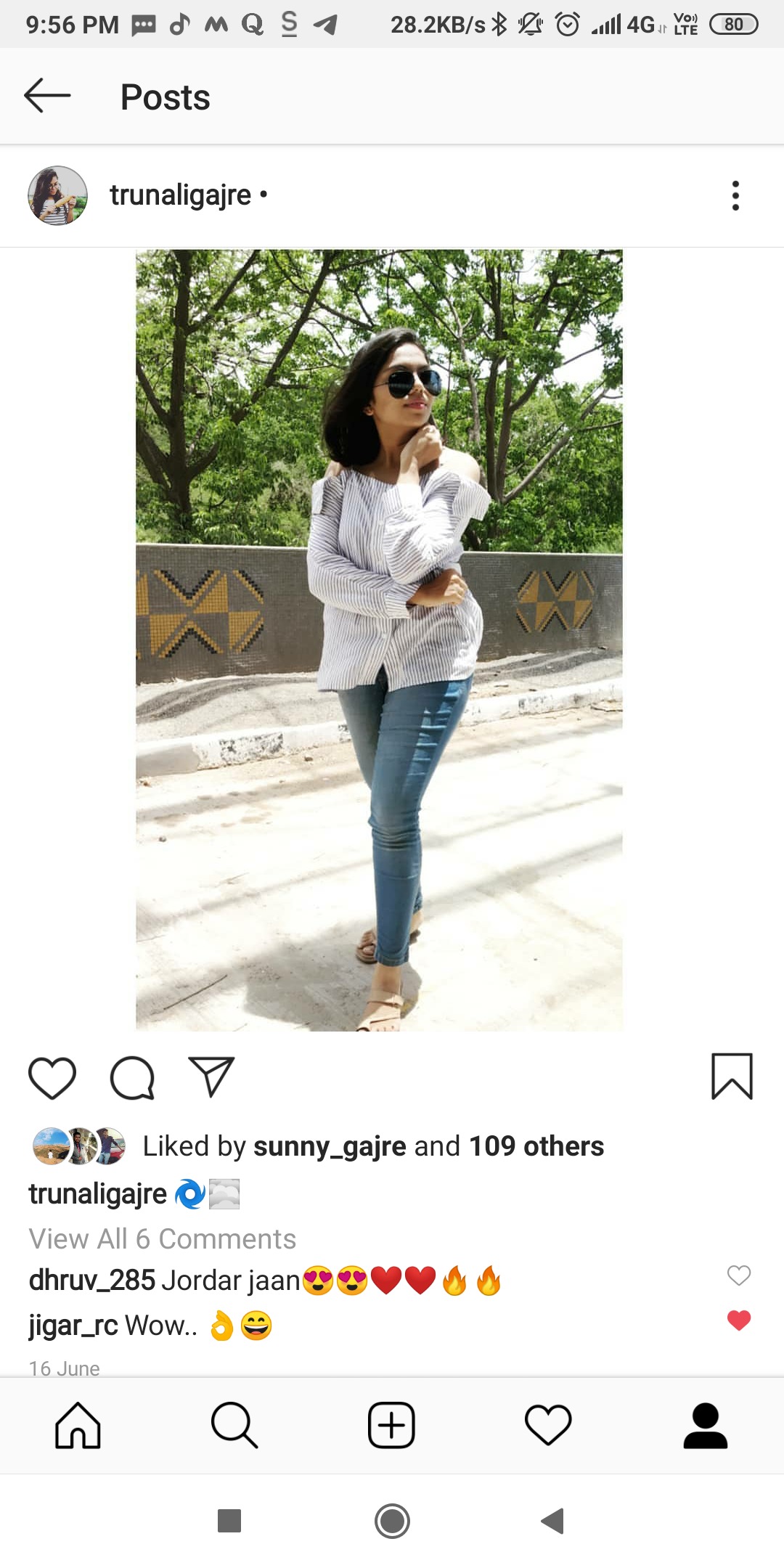Switch to the Profile tab
The image size is (784, 1568).
click(x=705, y=1426)
